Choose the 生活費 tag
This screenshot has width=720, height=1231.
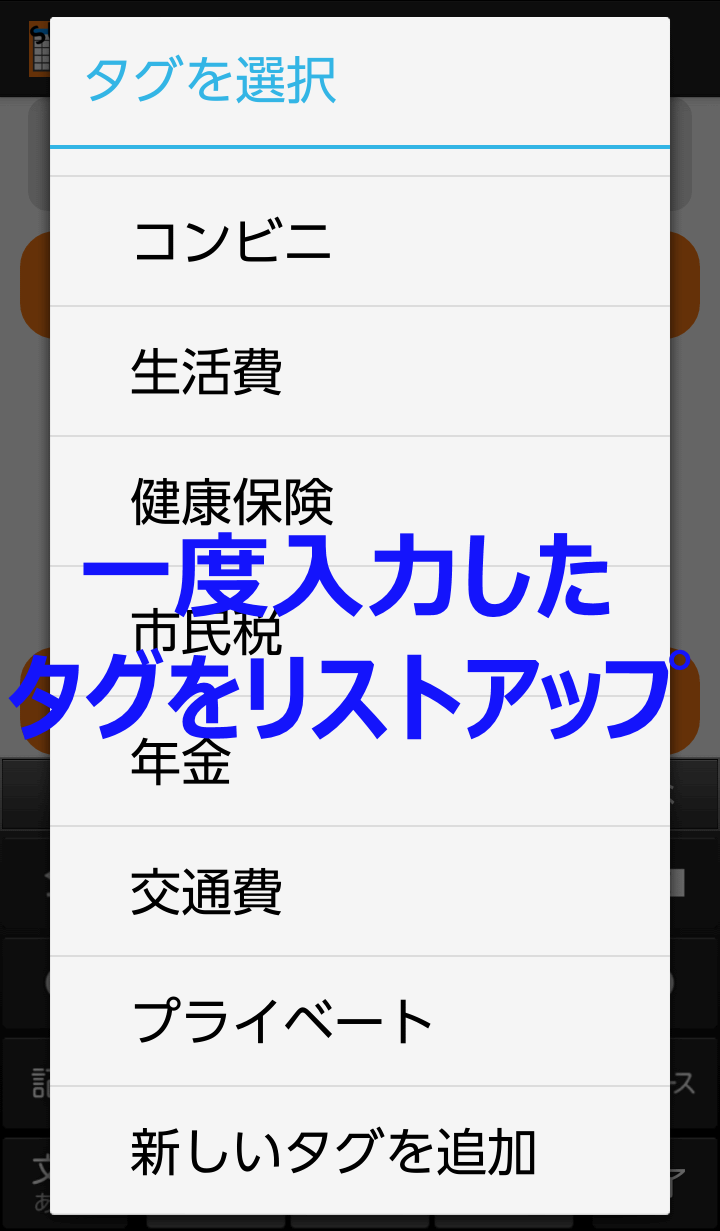[207, 372]
